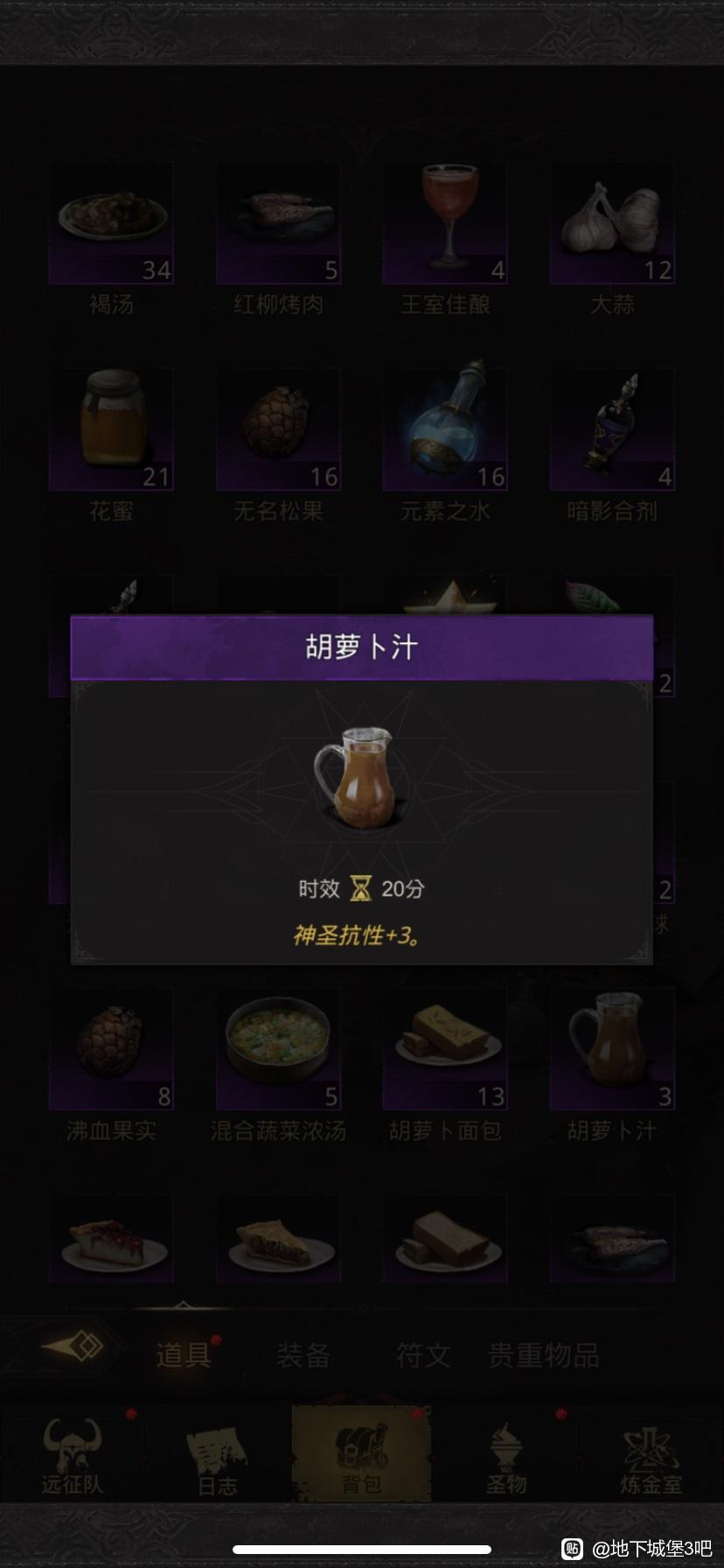
Task: Tap the 胡萝卜汁 item in the grid
Action: (x=612, y=1049)
